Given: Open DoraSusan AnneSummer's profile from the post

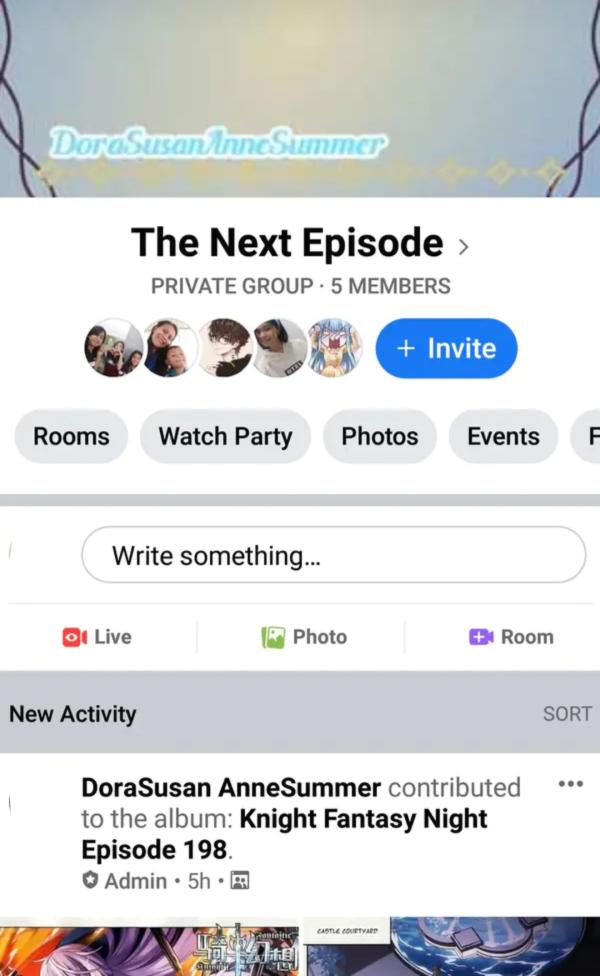Looking at the screenshot, I should click(x=230, y=788).
